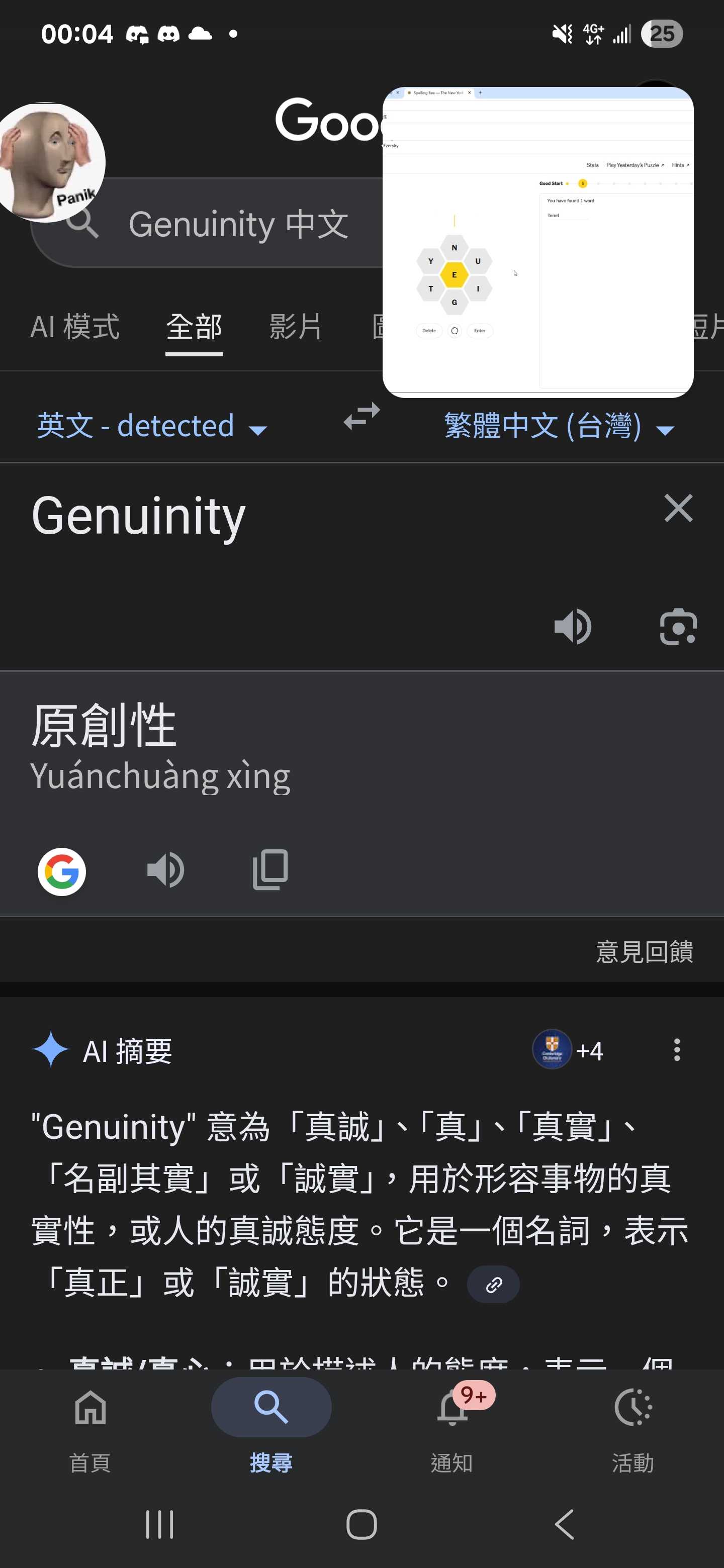Open camera translation
The image size is (724, 1568).
pyautogui.click(x=678, y=626)
